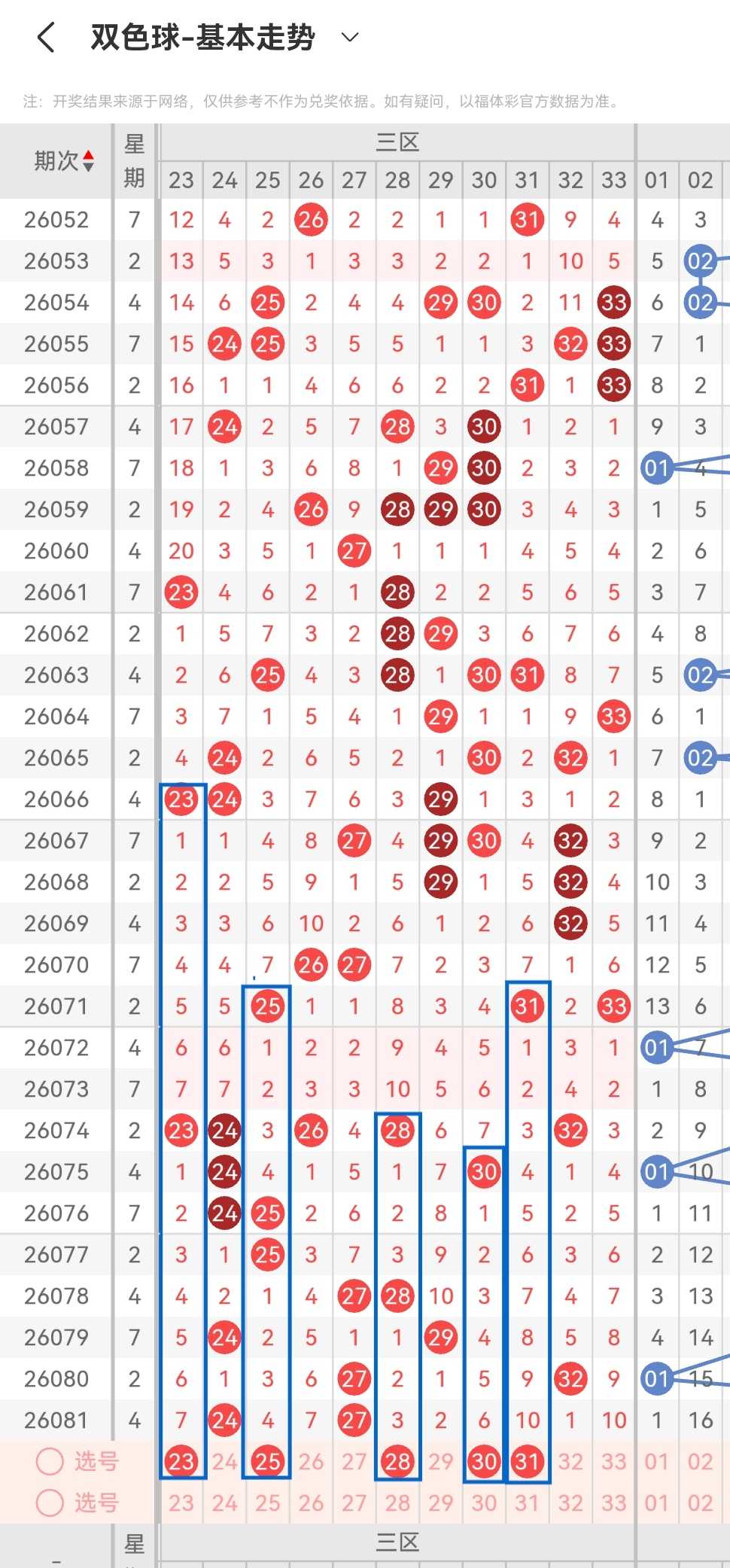Select the 选号 radio on the row without highlighted balls
Viewport: 730px width, 1568px height.
(50, 1503)
